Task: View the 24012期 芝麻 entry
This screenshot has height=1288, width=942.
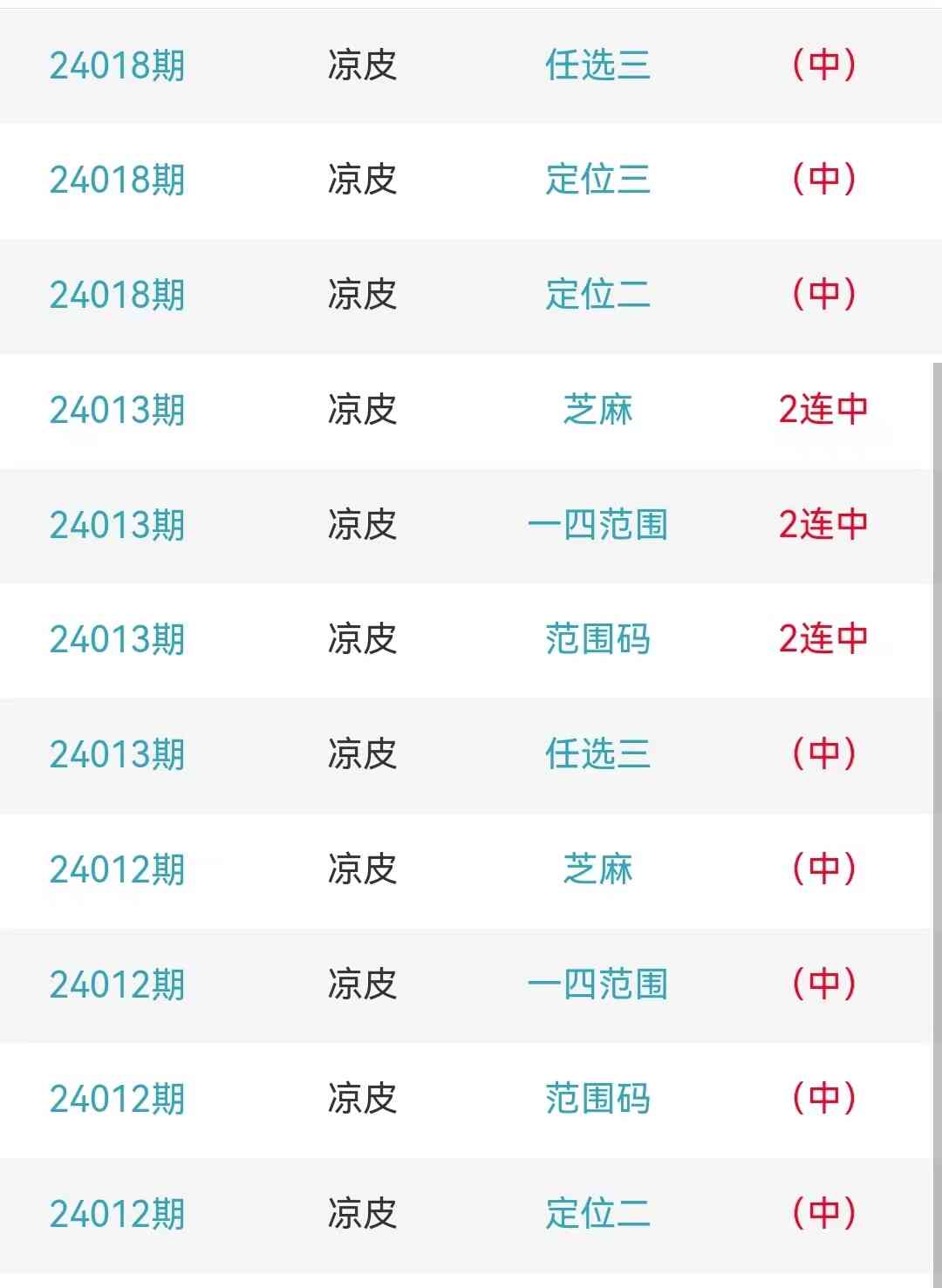Action: coord(597,869)
